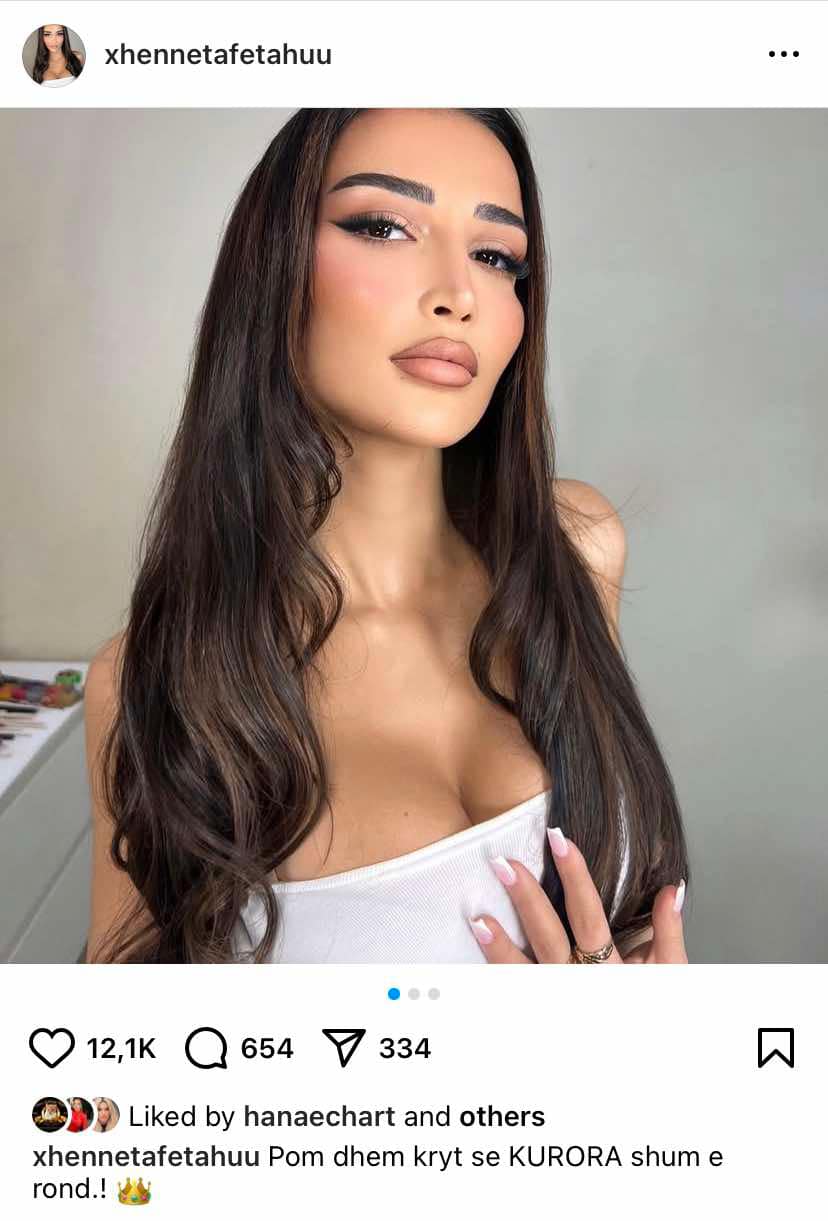The height and width of the screenshot is (1221, 828).
Task: Save the post with the bookmark icon
Action: 776,1048
